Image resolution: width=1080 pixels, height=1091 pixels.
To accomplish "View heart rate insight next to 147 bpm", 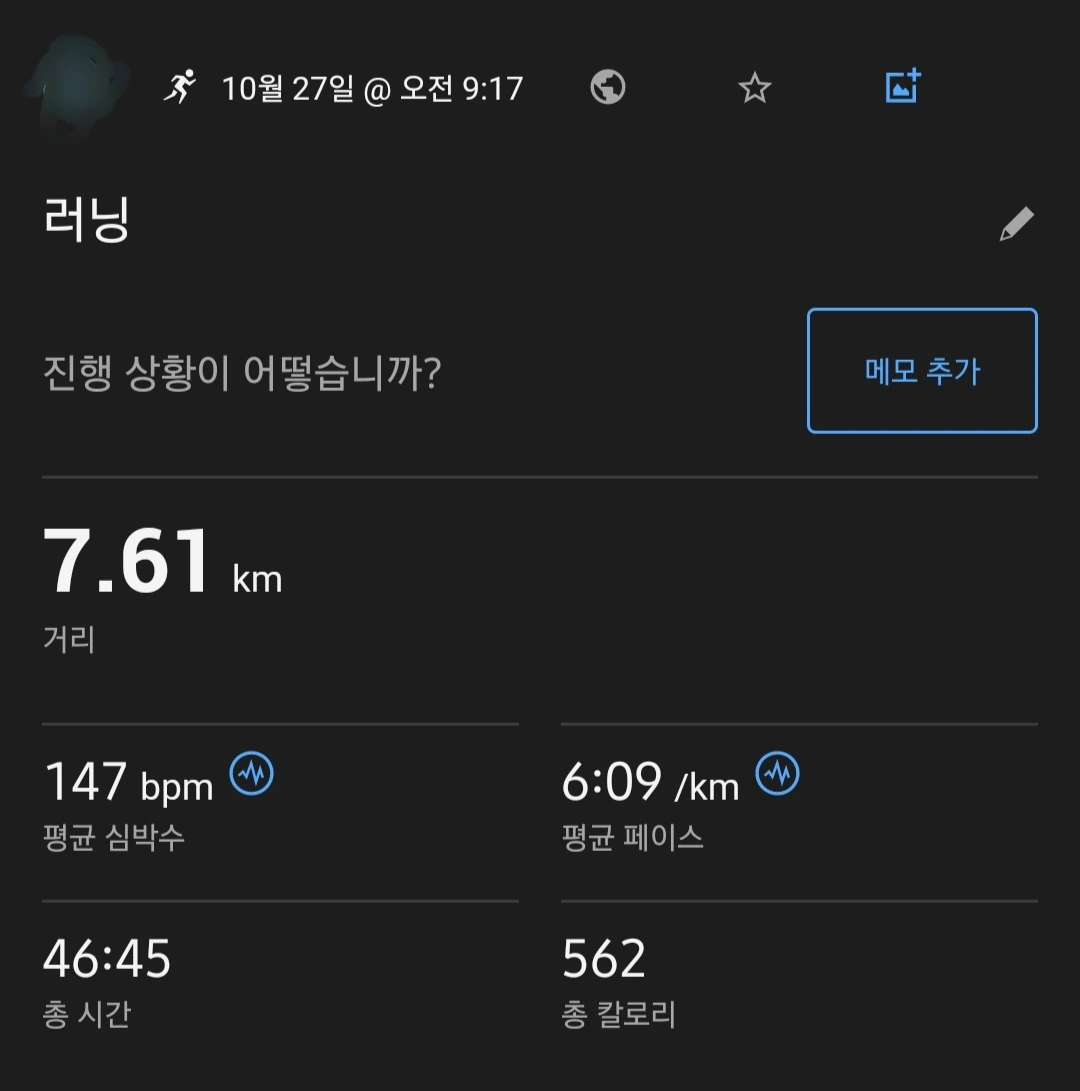I will coord(252,774).
